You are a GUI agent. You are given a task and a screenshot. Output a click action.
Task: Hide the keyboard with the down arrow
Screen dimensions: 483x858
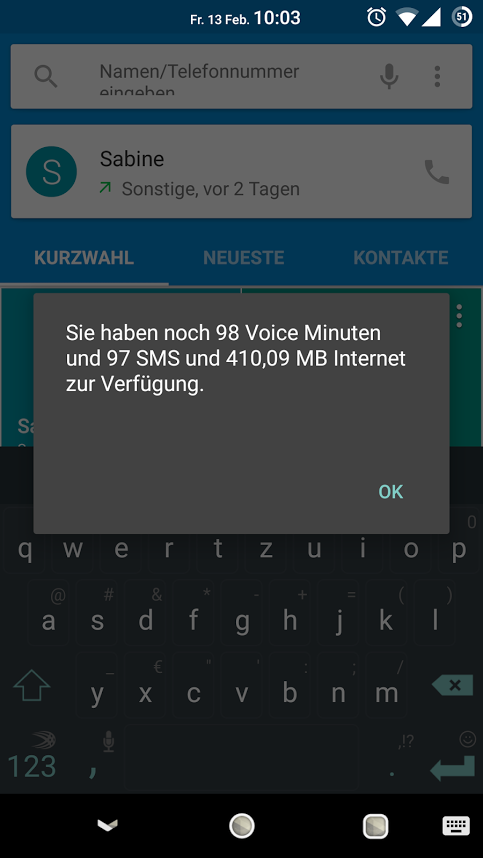107,825
